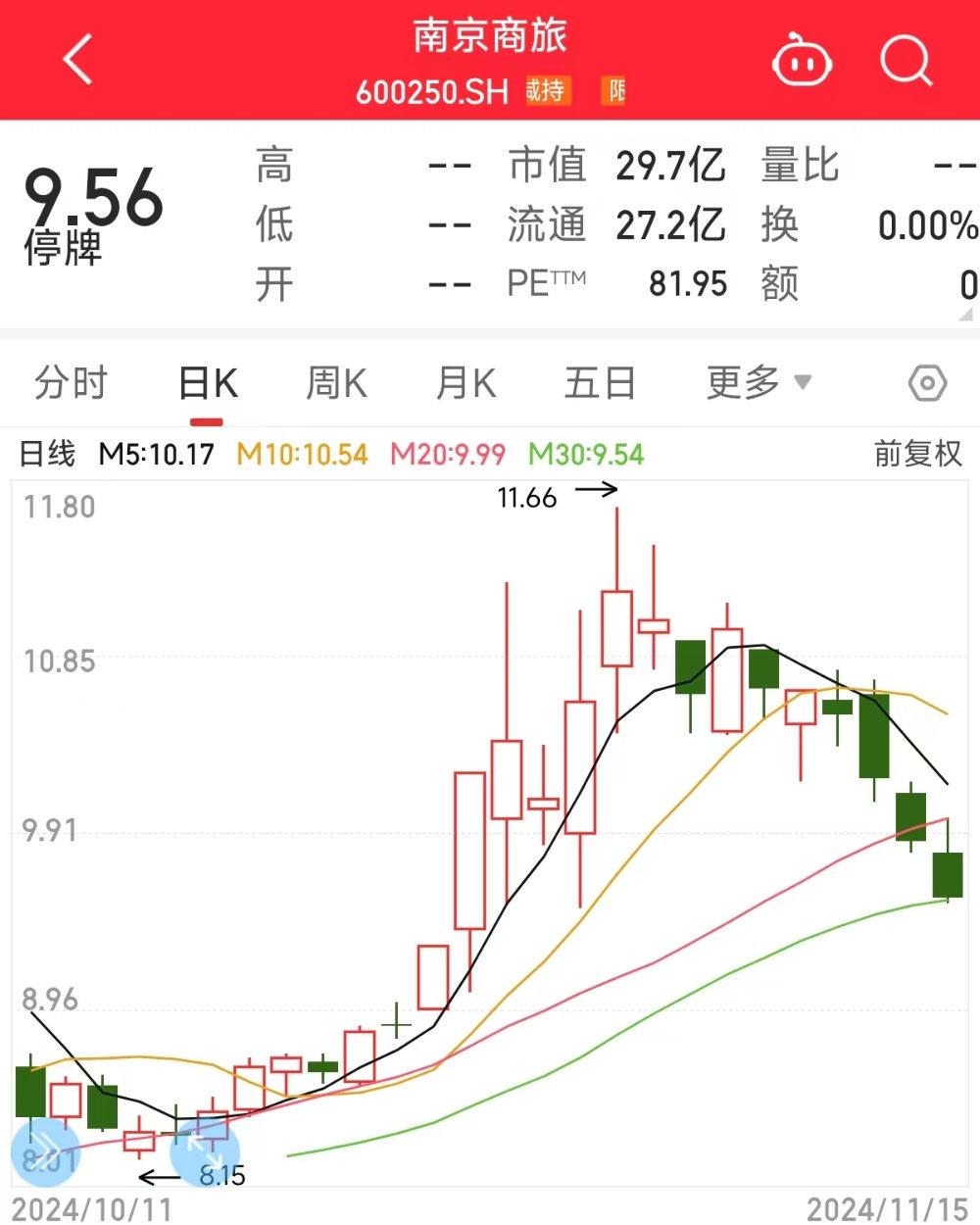980x1225 pixels.
Task: Open stock search magnifier
Action: (x=905, y=61)
